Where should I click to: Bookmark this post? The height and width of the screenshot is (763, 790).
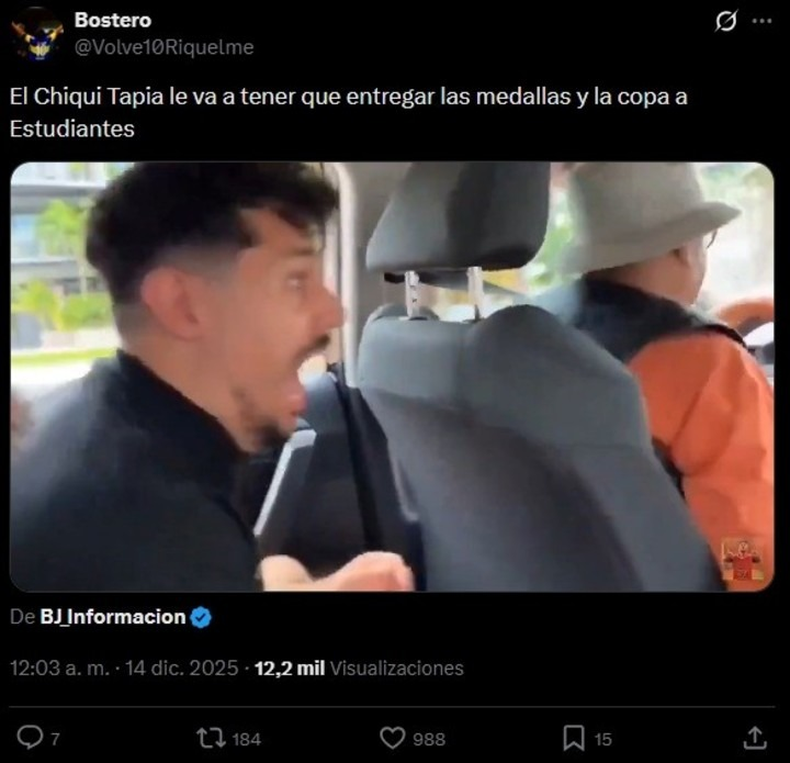pyautogui.click(x=573, y=738)
